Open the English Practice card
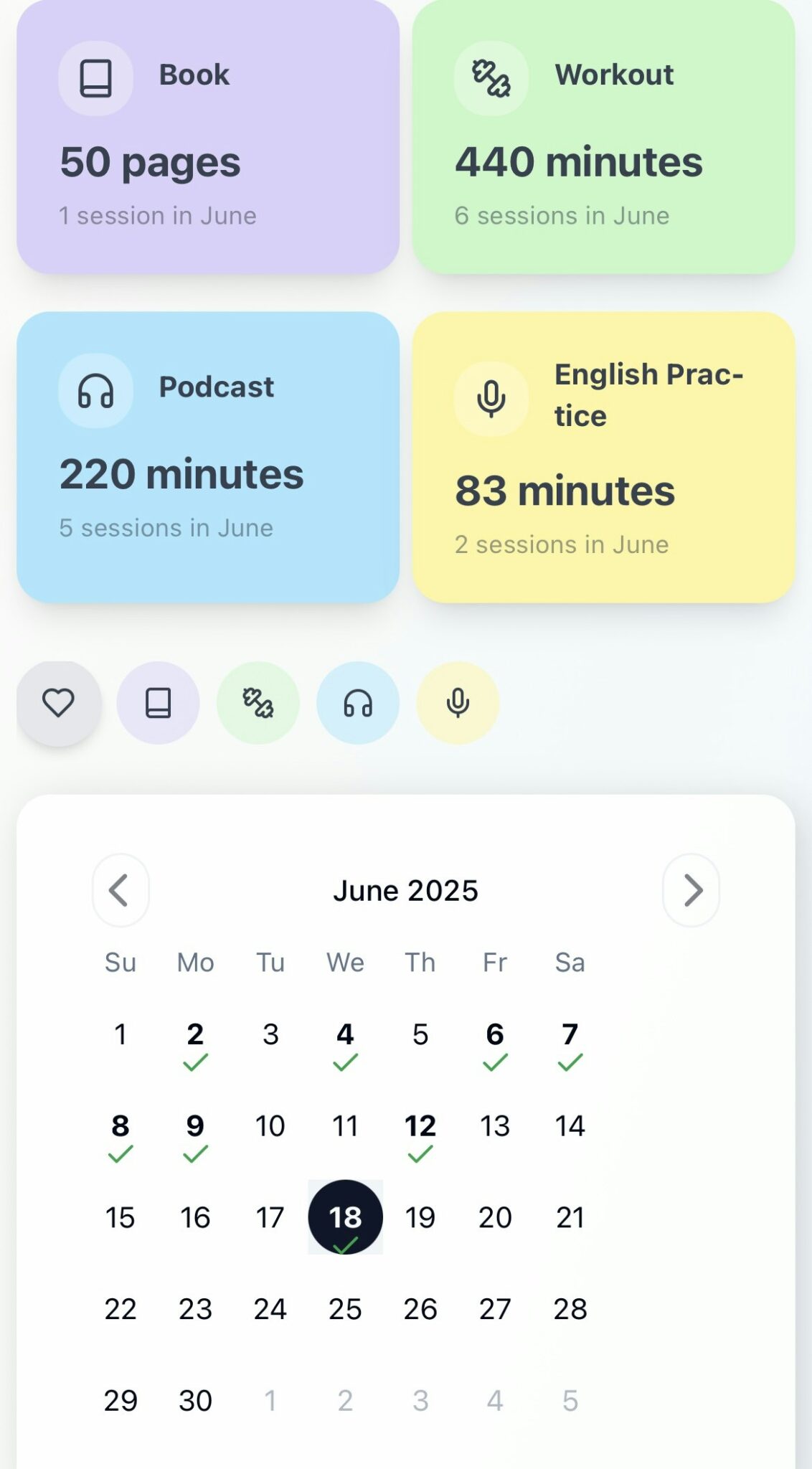Viewport: 812px width, 1469px height. pyautogui.click(x=603, y=457)
